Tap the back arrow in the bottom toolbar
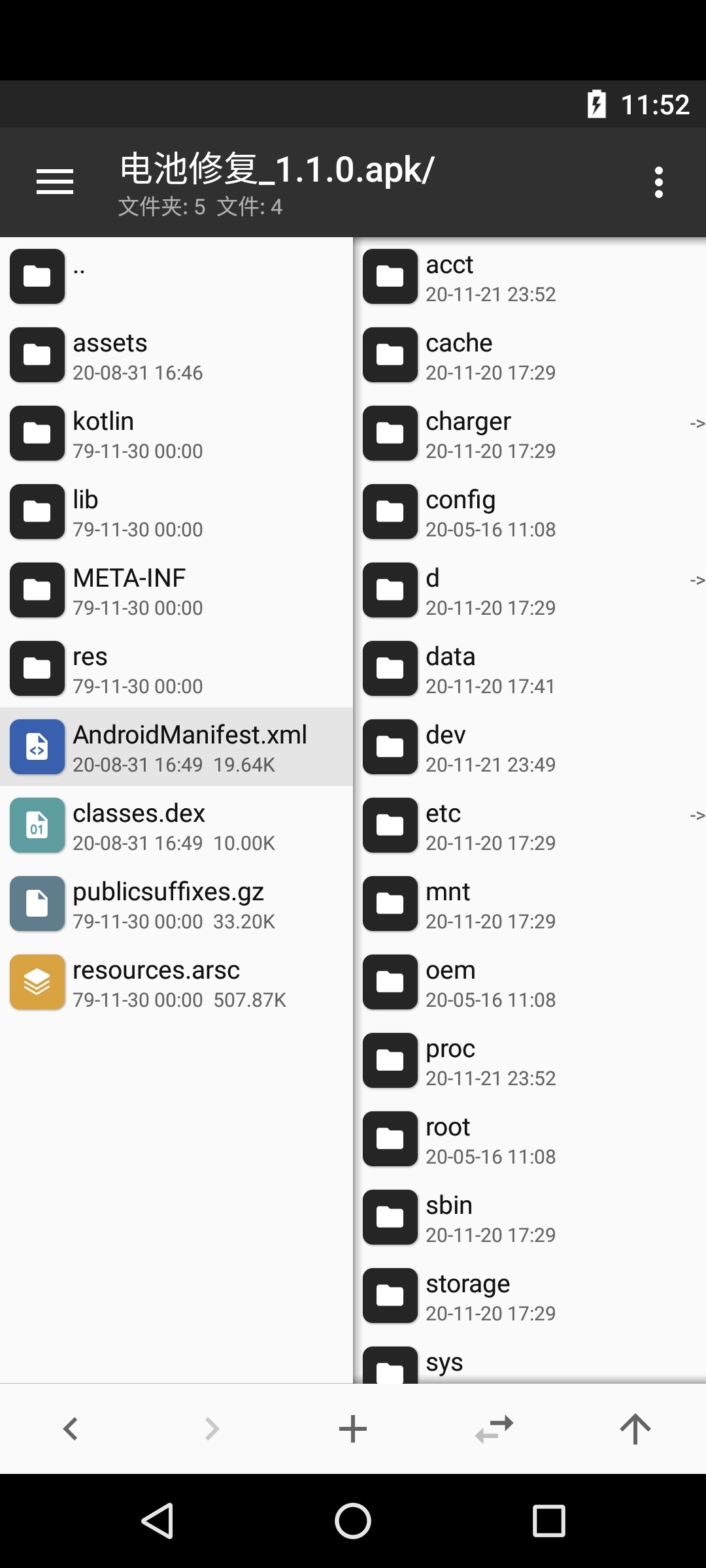706x1568 pixels. pos(71,1429)
